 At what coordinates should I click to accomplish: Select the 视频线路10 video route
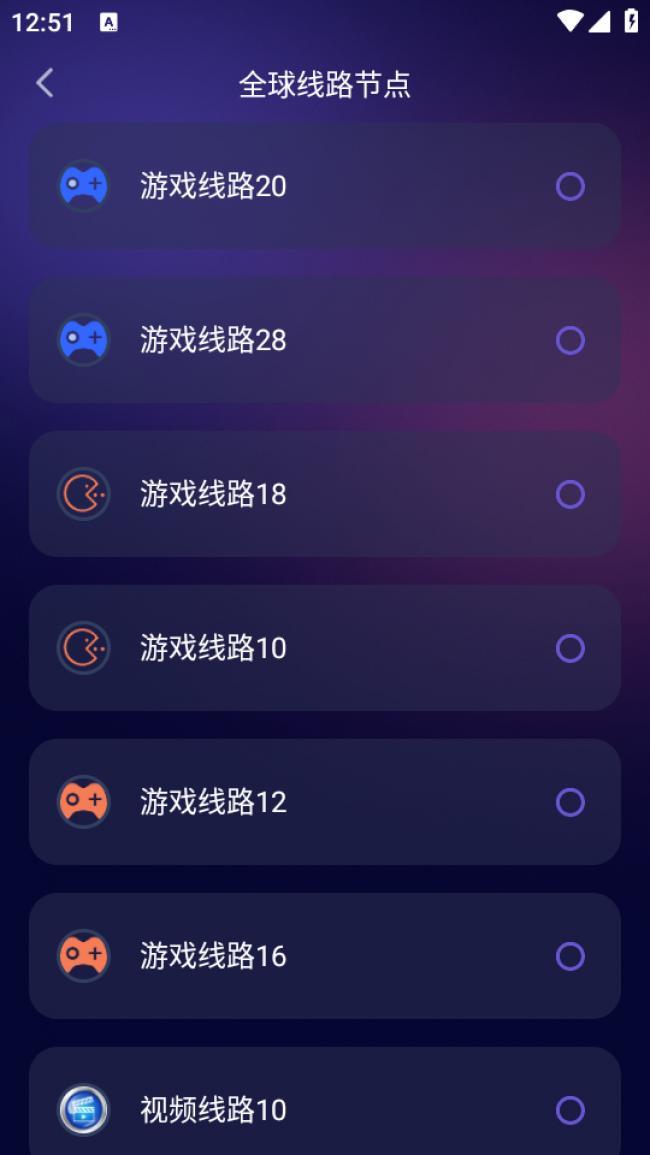(569, 1110)
